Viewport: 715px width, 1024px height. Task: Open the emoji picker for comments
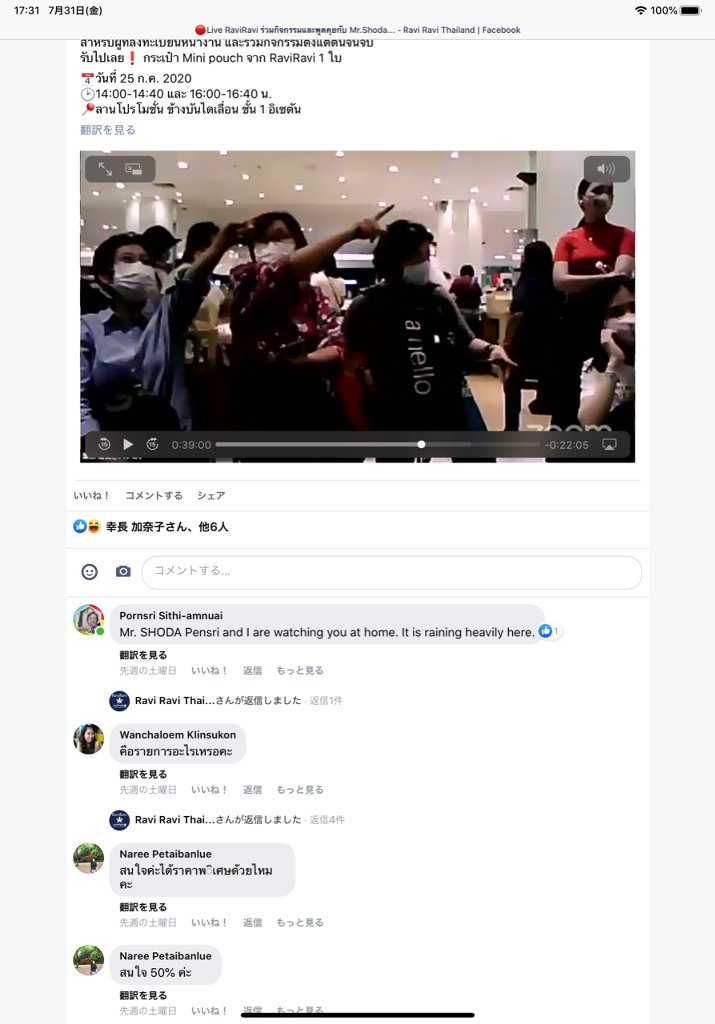coord(90,572)
